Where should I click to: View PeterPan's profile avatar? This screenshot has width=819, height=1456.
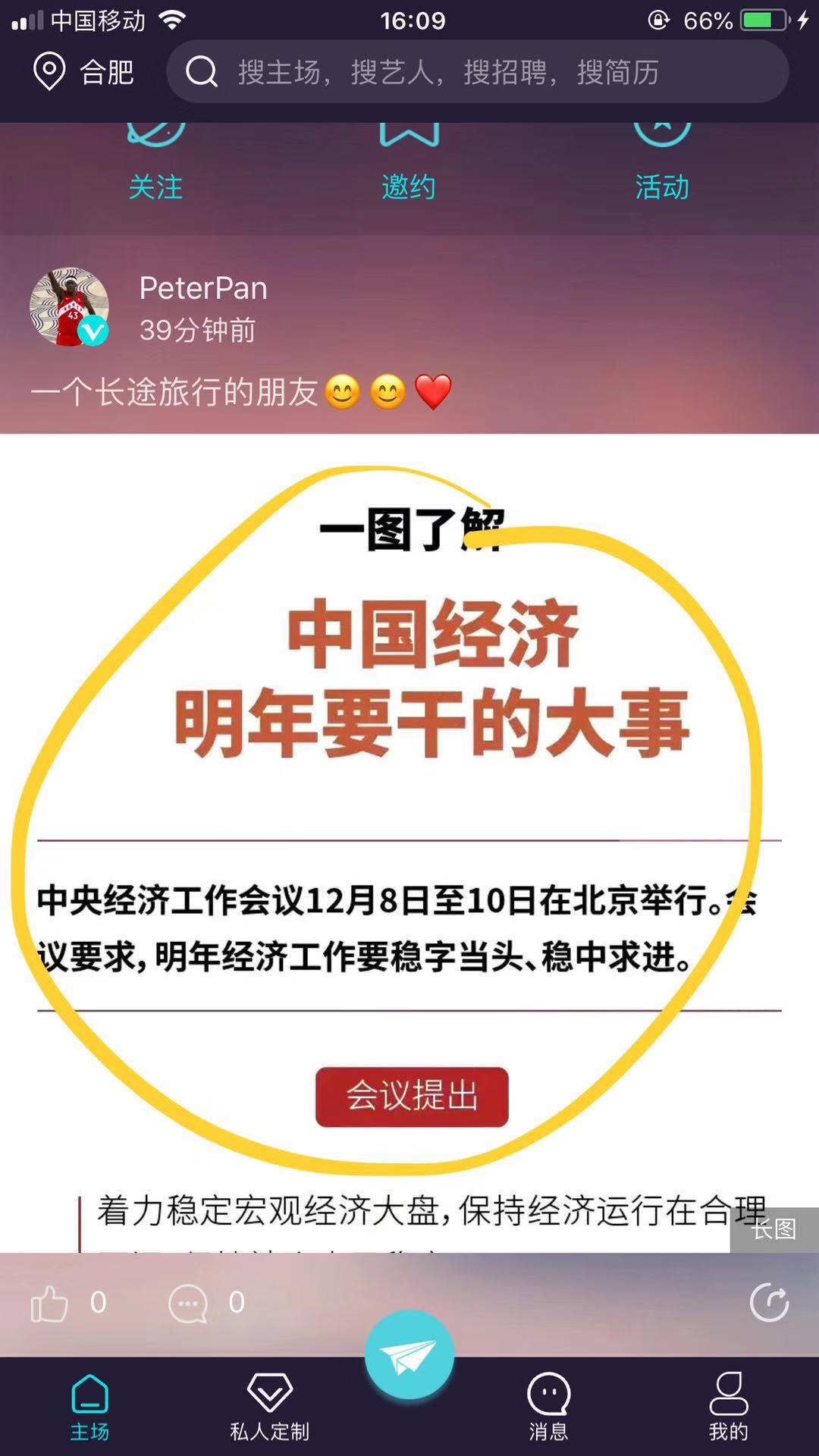[x=69, y=307]
